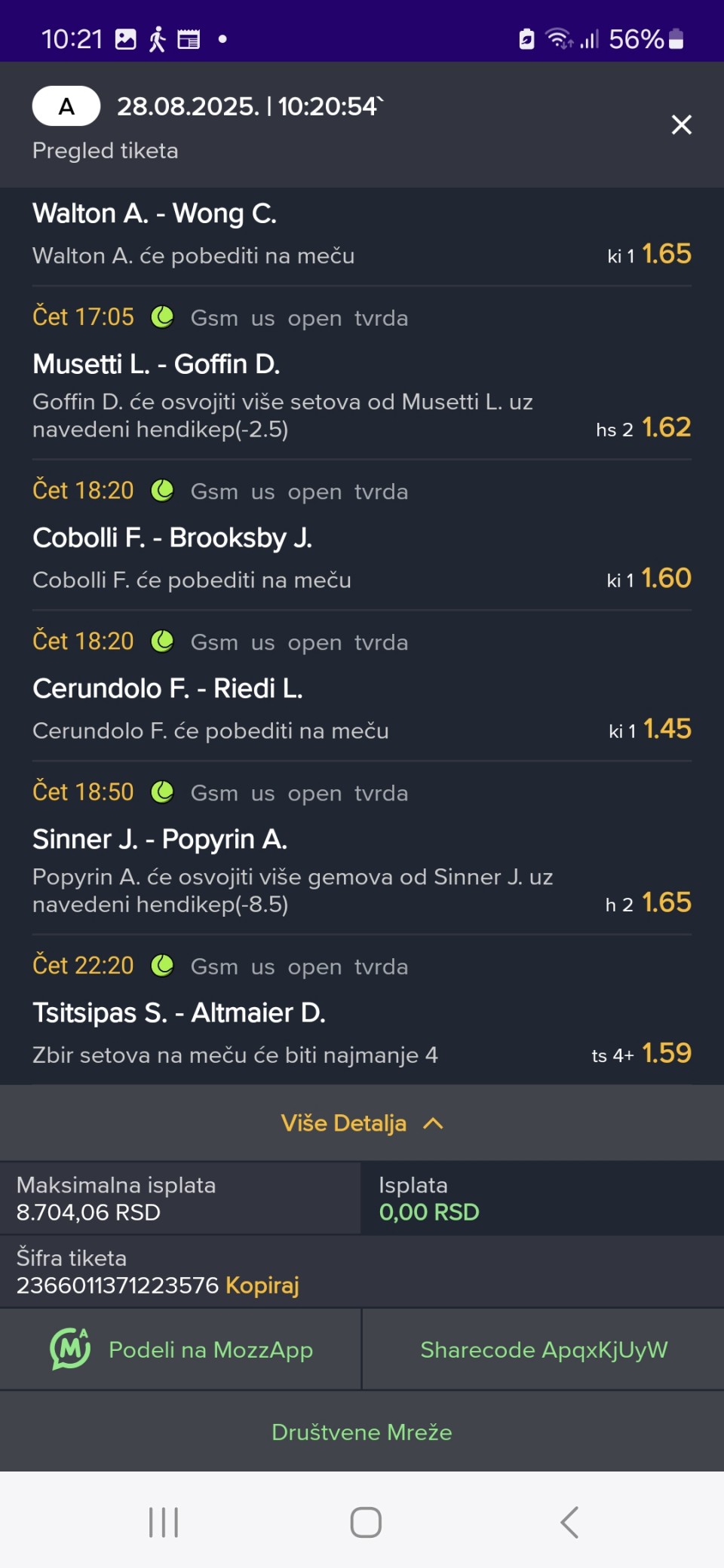Go back with the system back button
This screenshot has height=1568, width=724.
coord(569,1522)
